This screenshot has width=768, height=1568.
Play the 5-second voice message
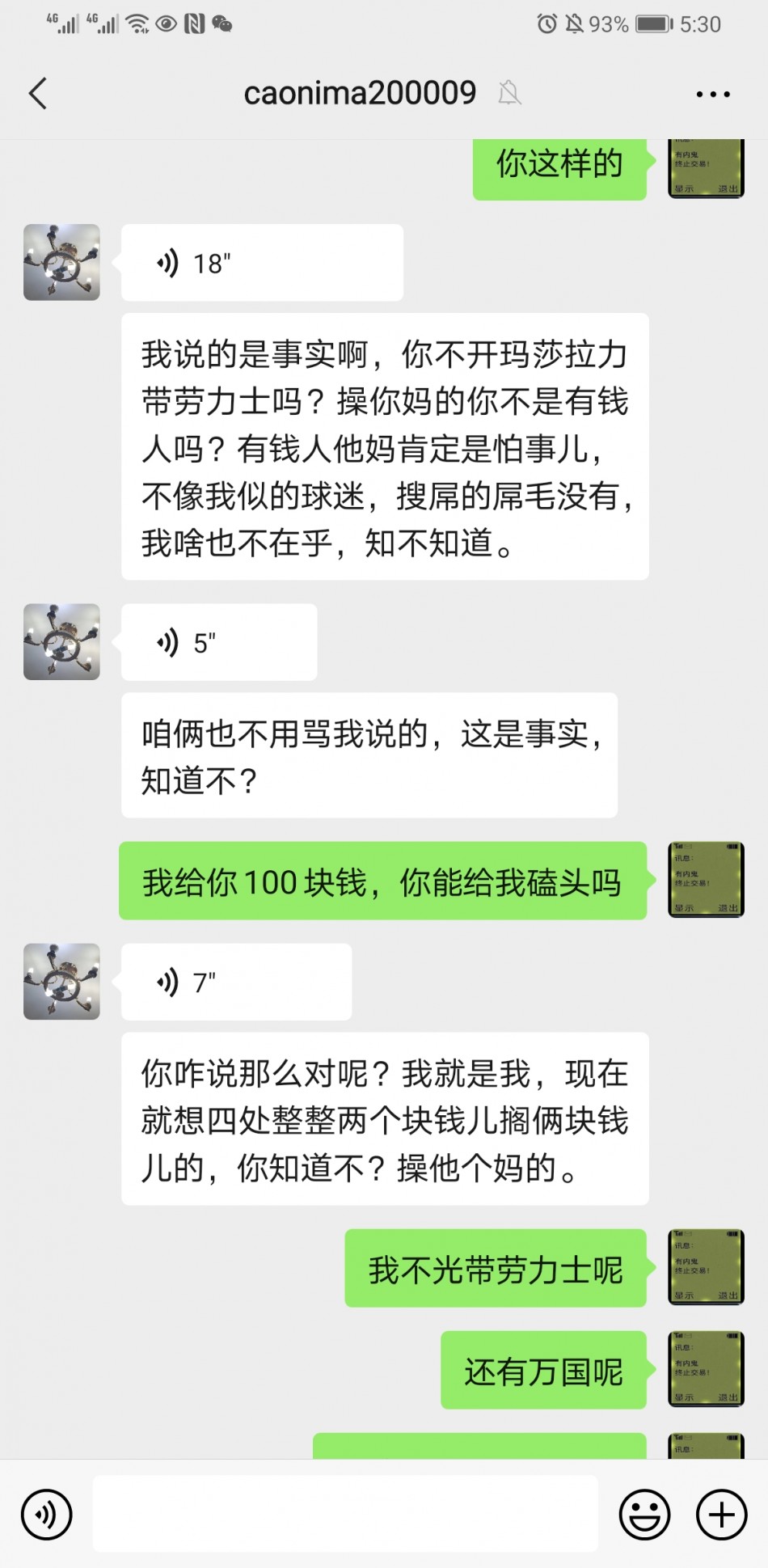click(219, 642)
